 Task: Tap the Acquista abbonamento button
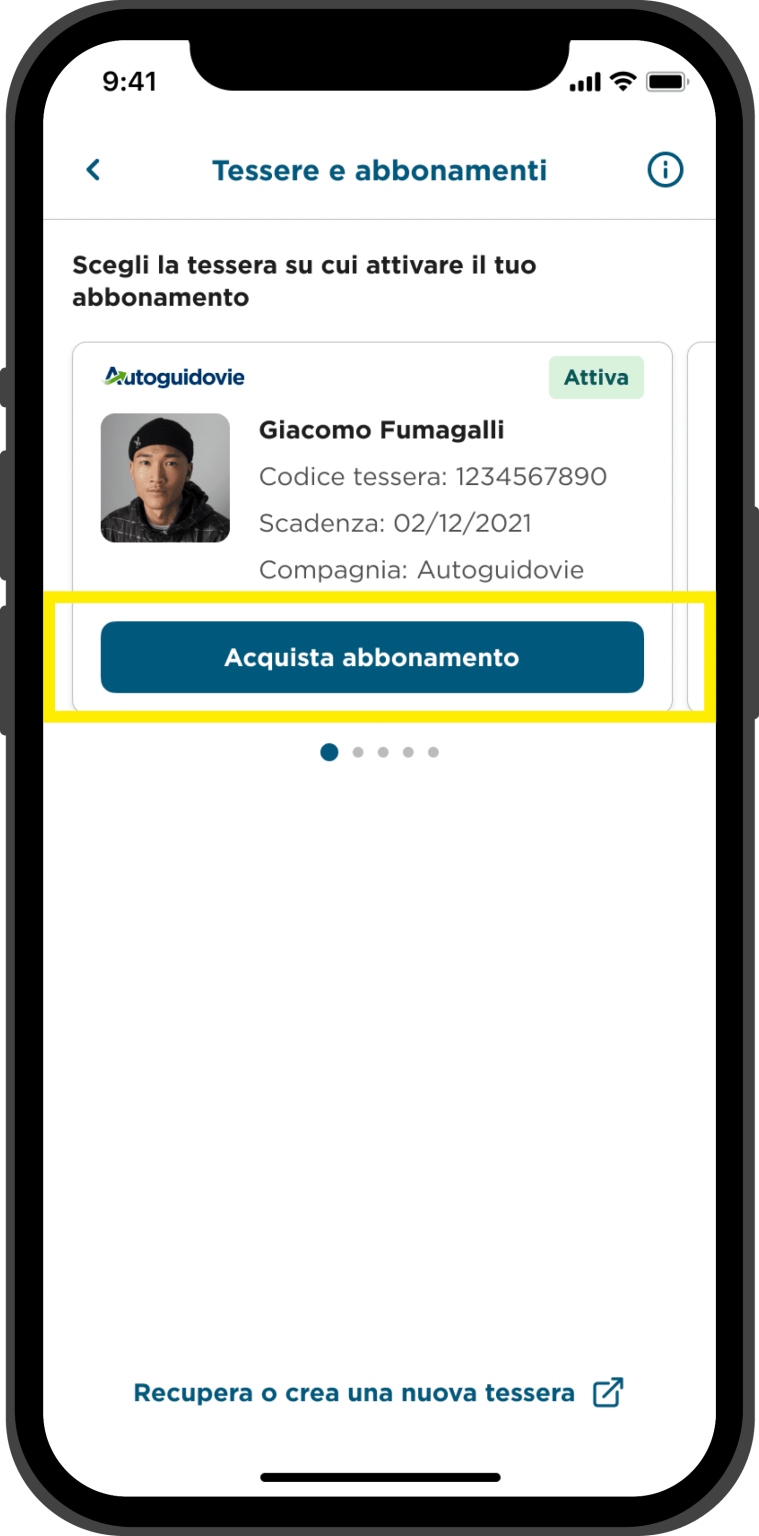[372, 657]
